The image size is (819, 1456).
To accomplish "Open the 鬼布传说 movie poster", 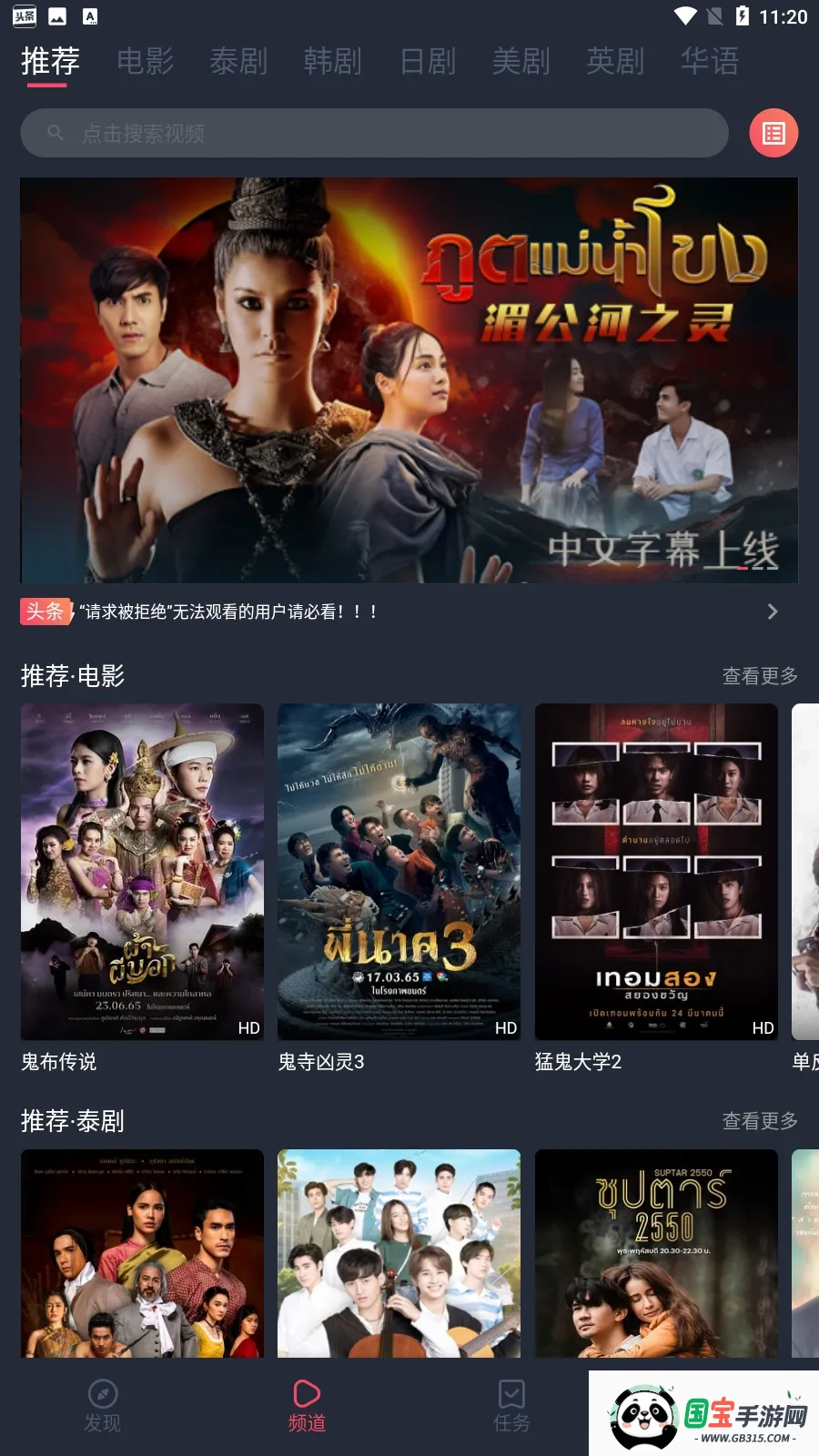I will point(141,871).
